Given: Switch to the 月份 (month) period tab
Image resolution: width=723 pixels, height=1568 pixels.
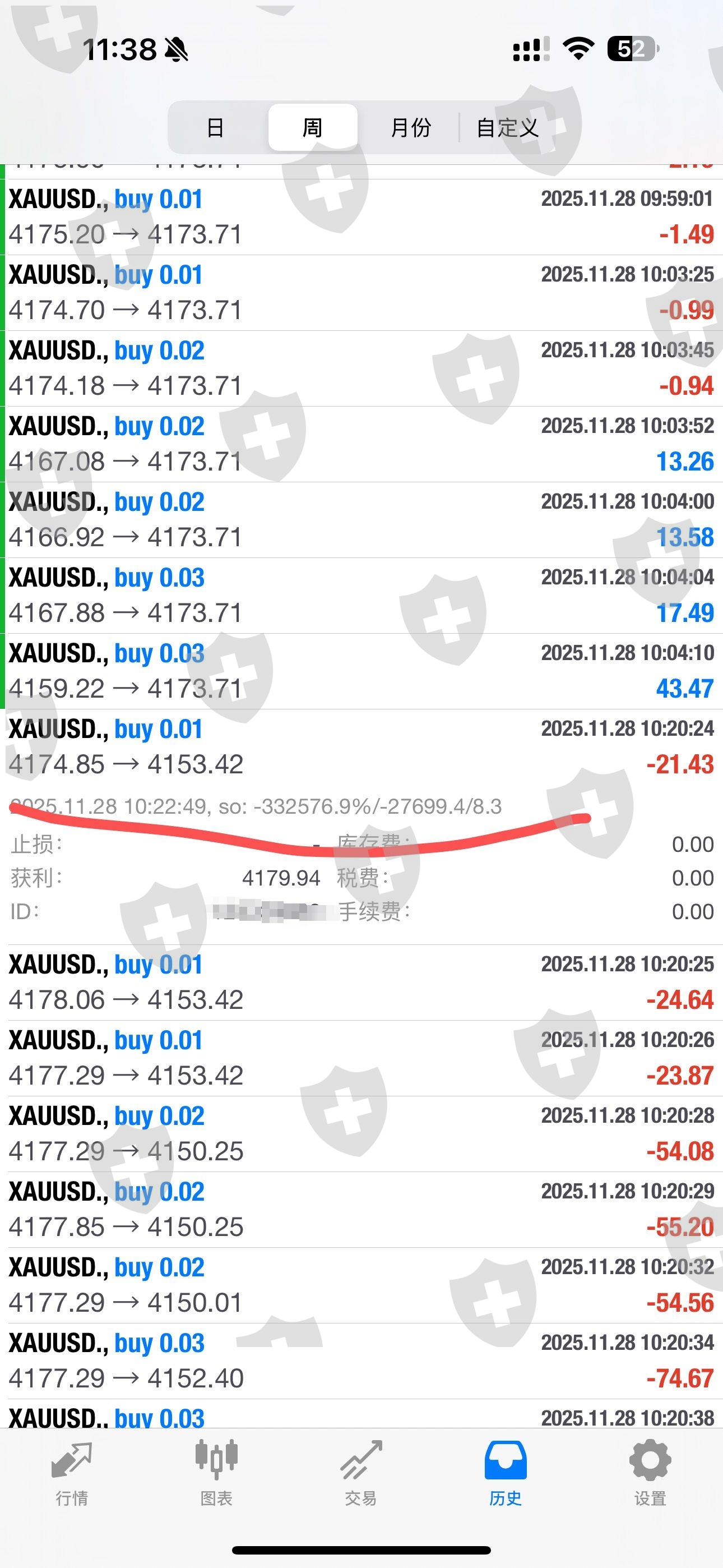Looking at the screenshot, I should (x=410, y=128).
